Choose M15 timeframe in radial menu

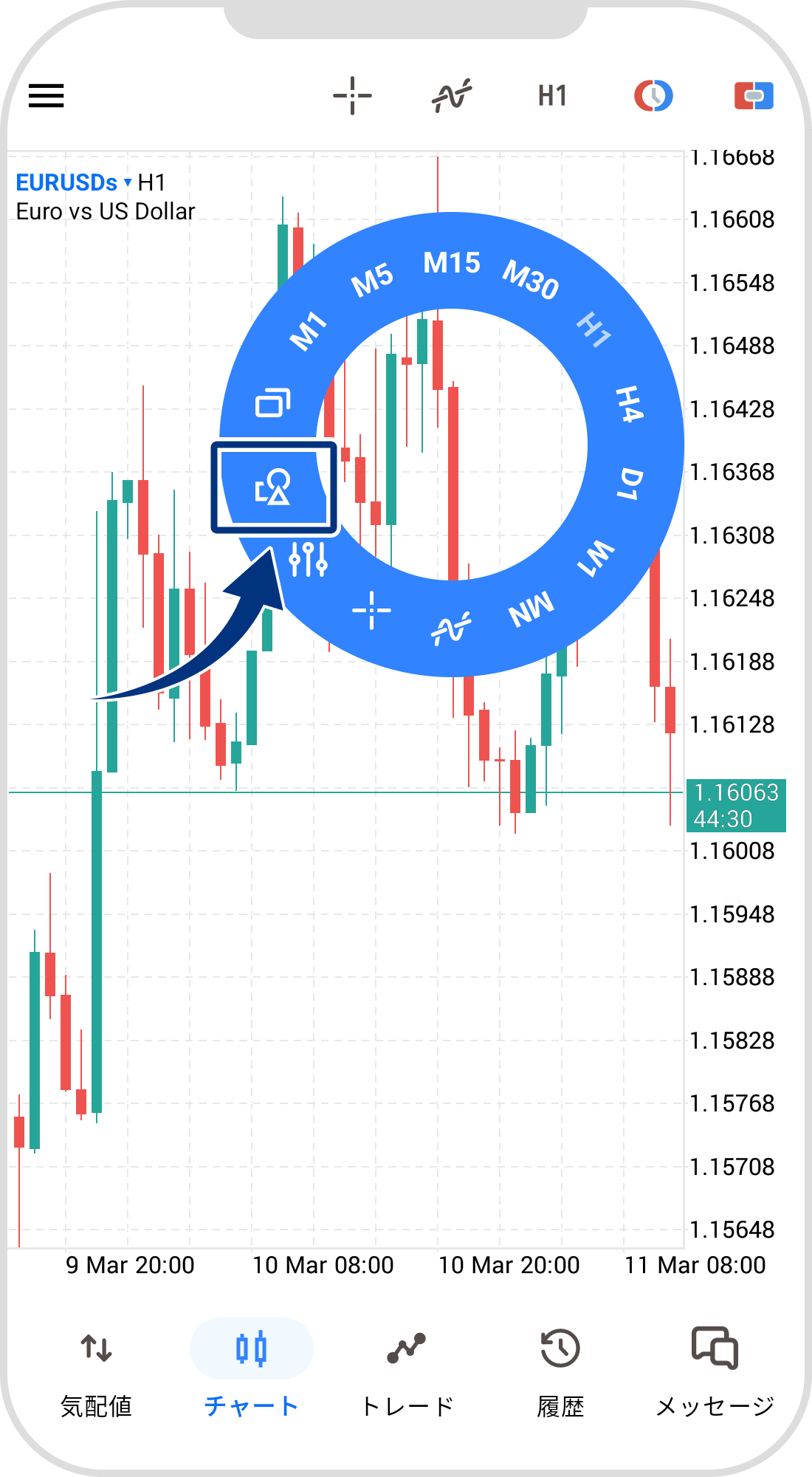tap(451, 263)
